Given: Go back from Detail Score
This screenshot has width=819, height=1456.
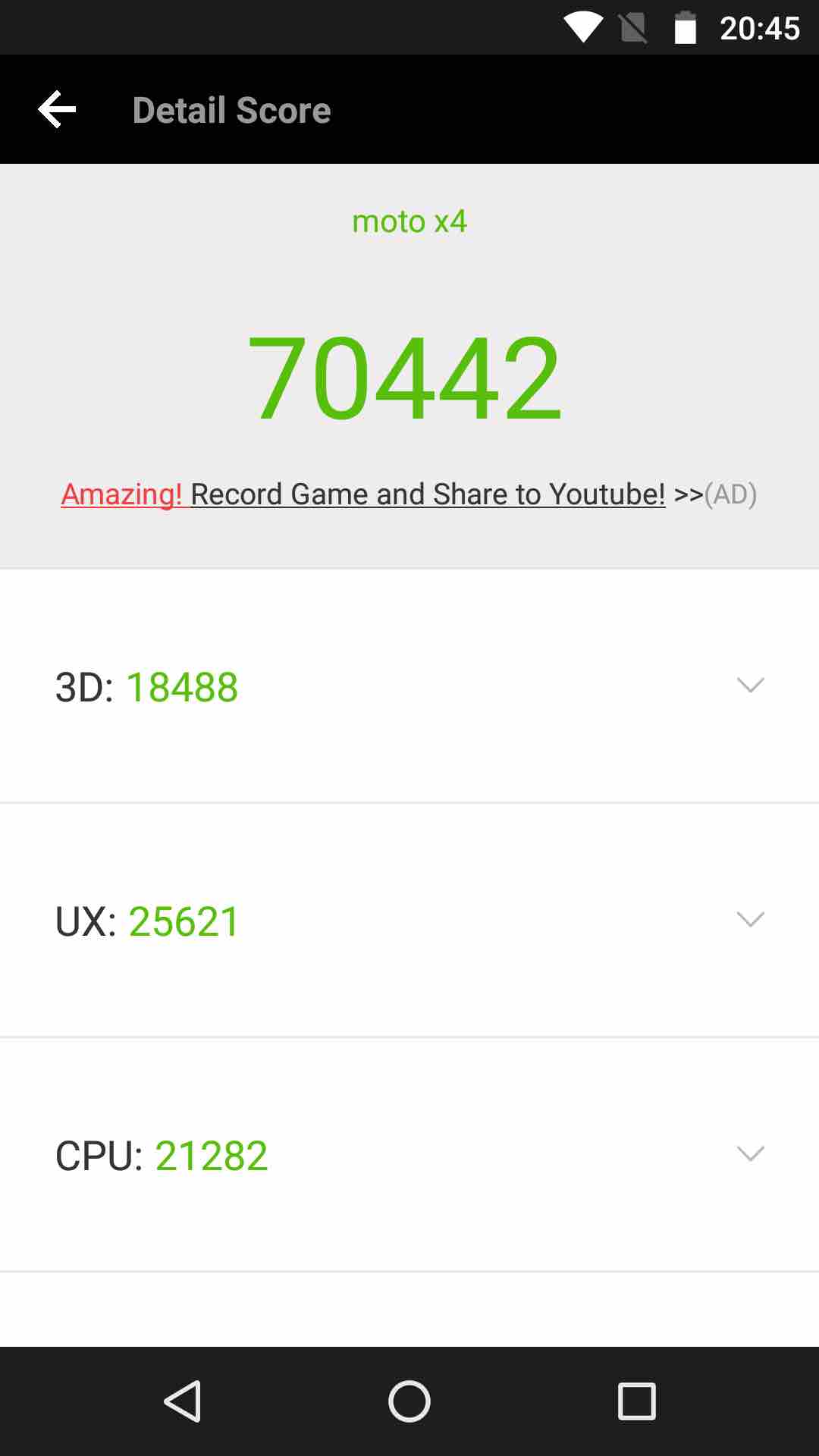Looking at the screenshot, I should [57, 110].
